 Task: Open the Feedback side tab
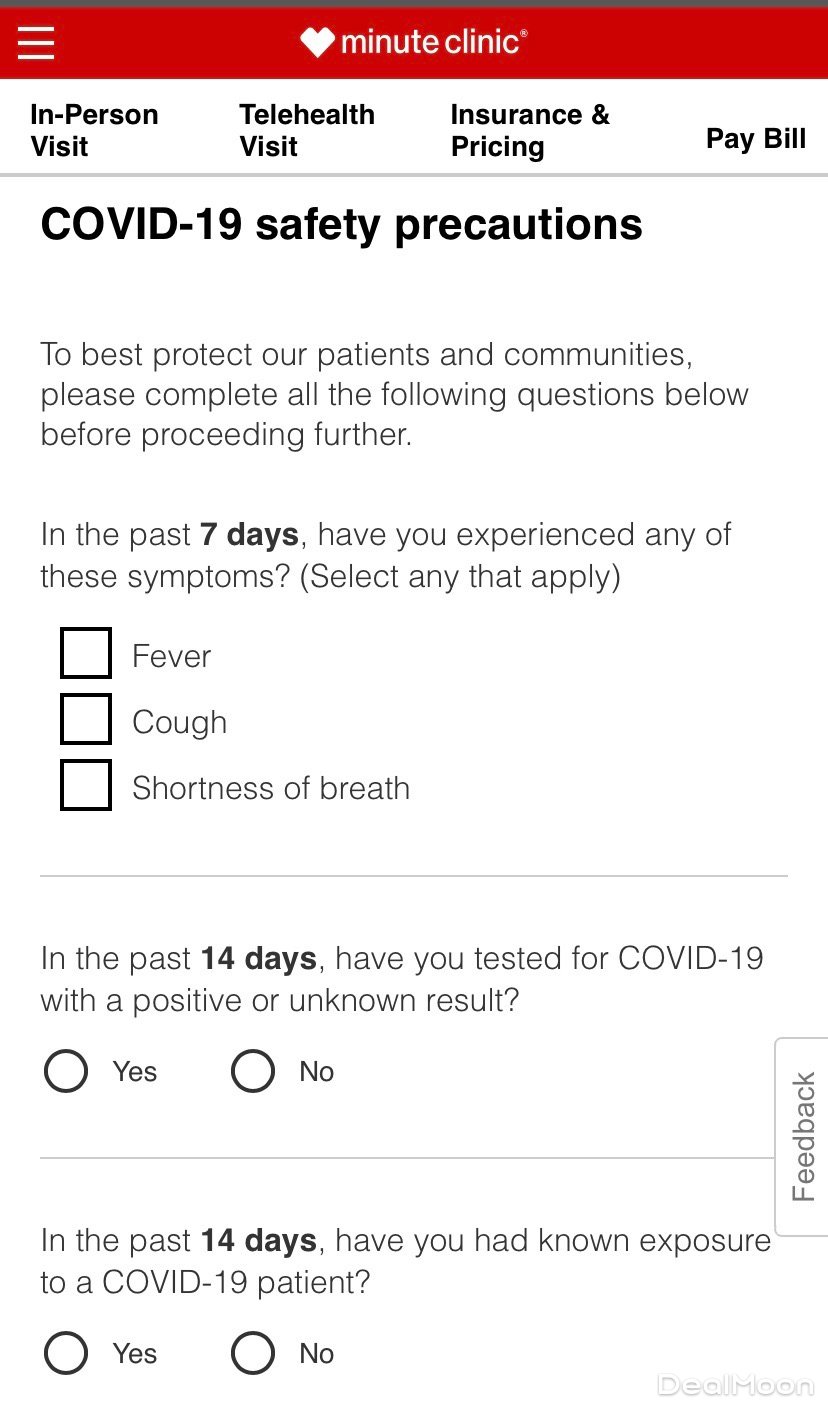(802, 1136)
